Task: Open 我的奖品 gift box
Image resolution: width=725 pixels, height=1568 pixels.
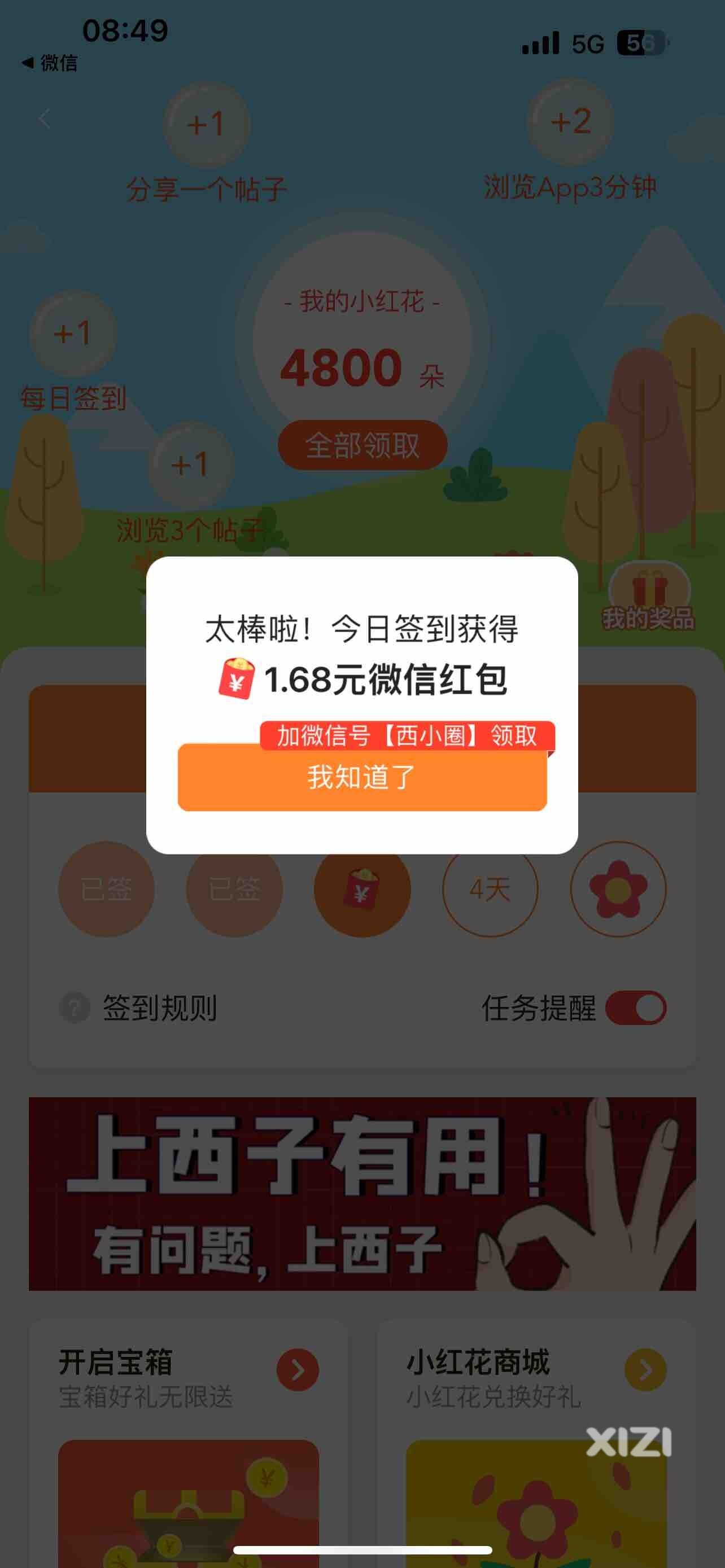Action: click(648, 597)
